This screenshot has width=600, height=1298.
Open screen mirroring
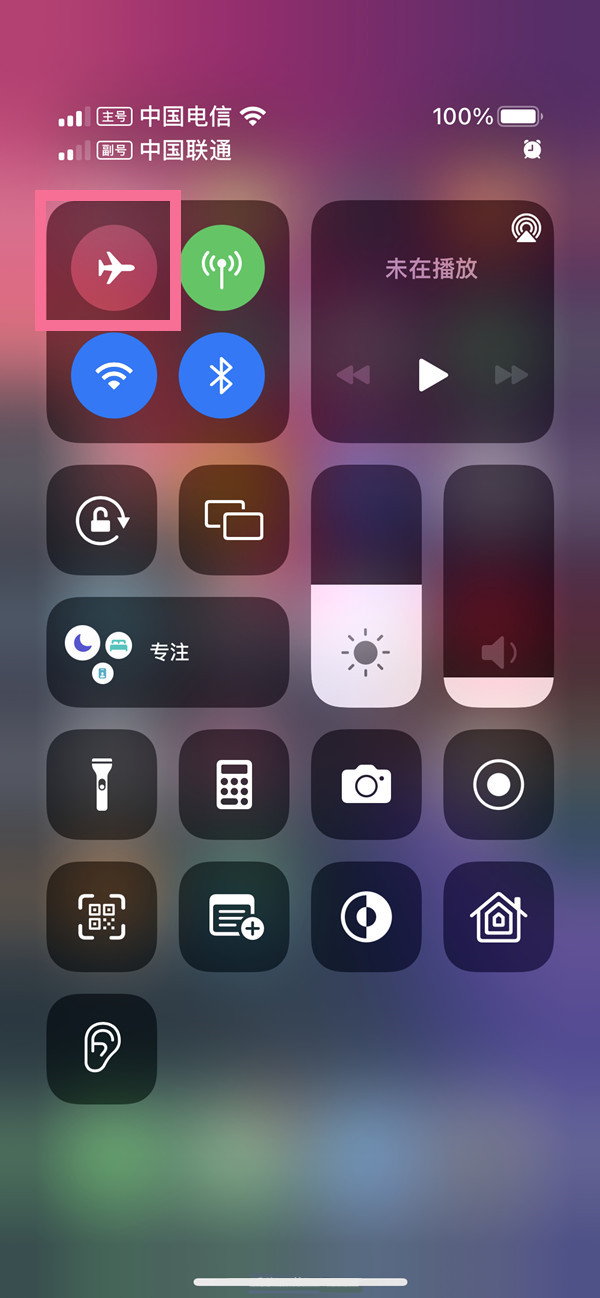[x=234, y=520]
